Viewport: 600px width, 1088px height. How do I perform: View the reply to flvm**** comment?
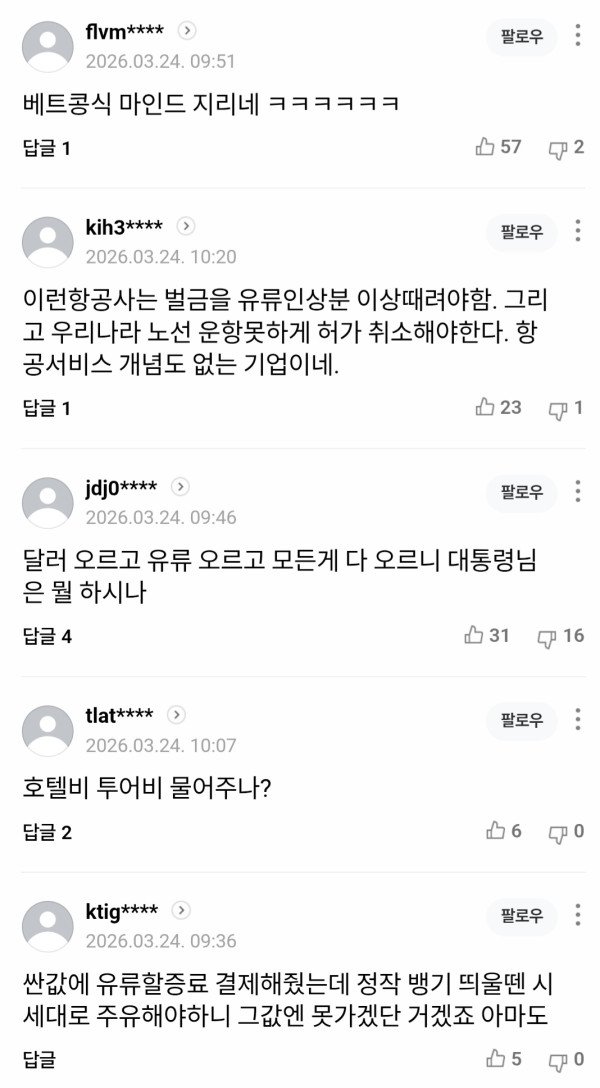tap(47, 149)
